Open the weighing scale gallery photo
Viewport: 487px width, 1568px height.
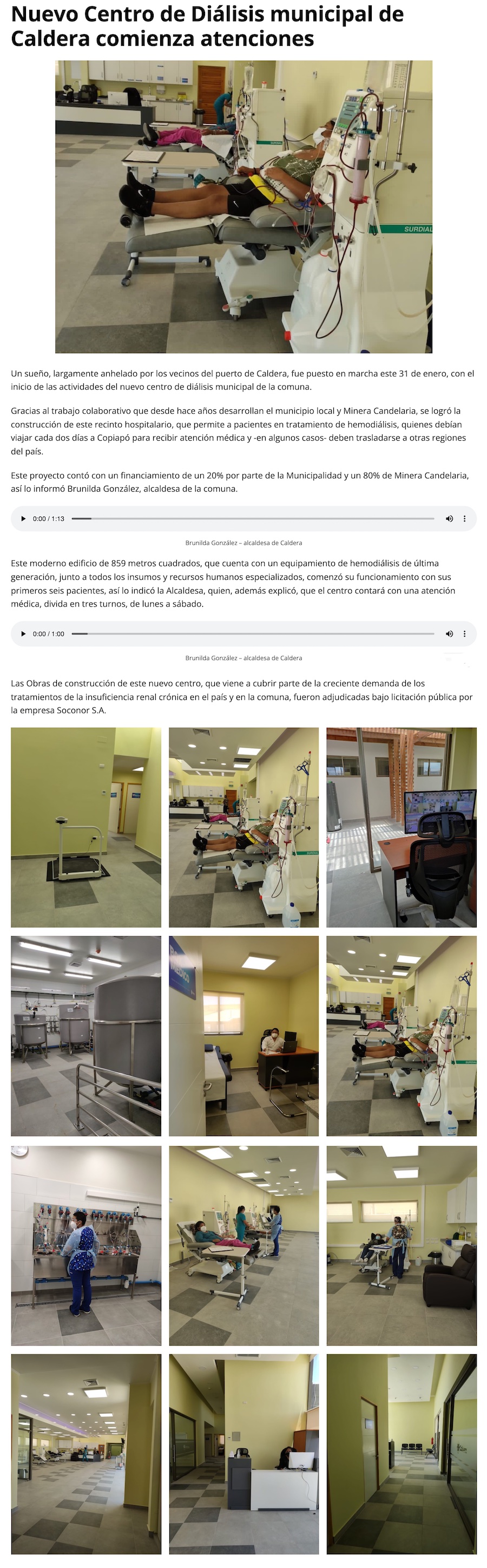[x=85, y=827]
